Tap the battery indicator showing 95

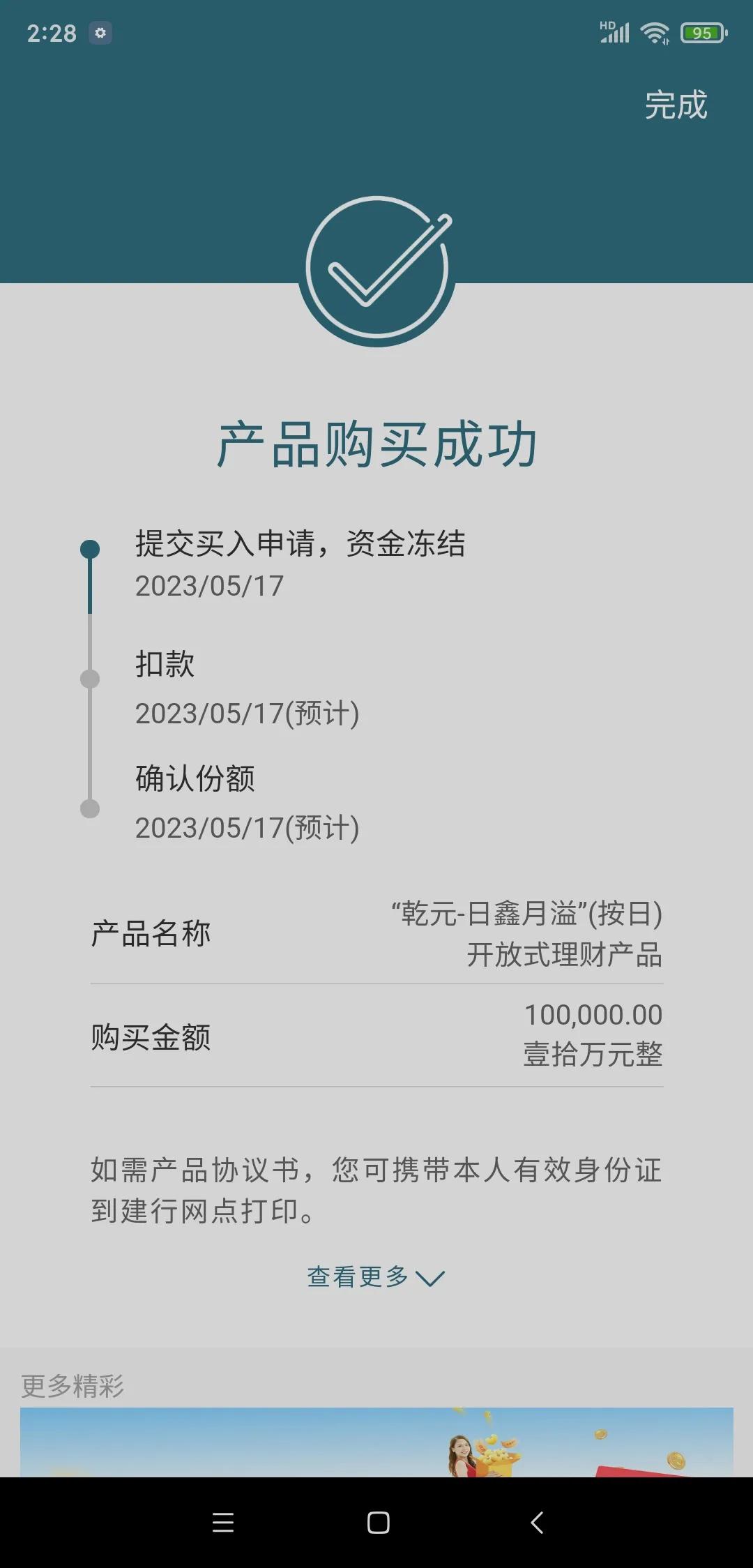coord(703,31)
